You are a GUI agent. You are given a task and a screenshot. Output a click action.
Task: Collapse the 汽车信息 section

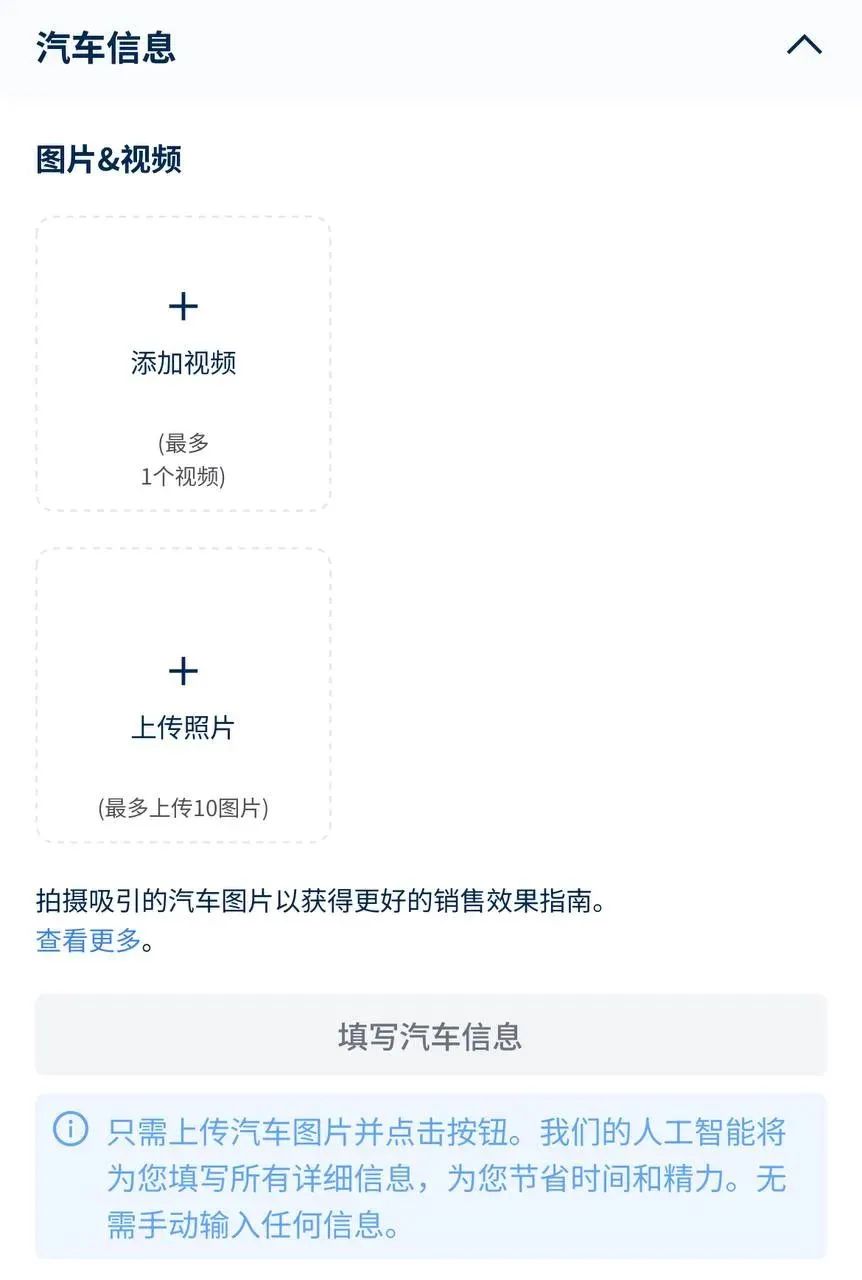[x=804, y=46]
